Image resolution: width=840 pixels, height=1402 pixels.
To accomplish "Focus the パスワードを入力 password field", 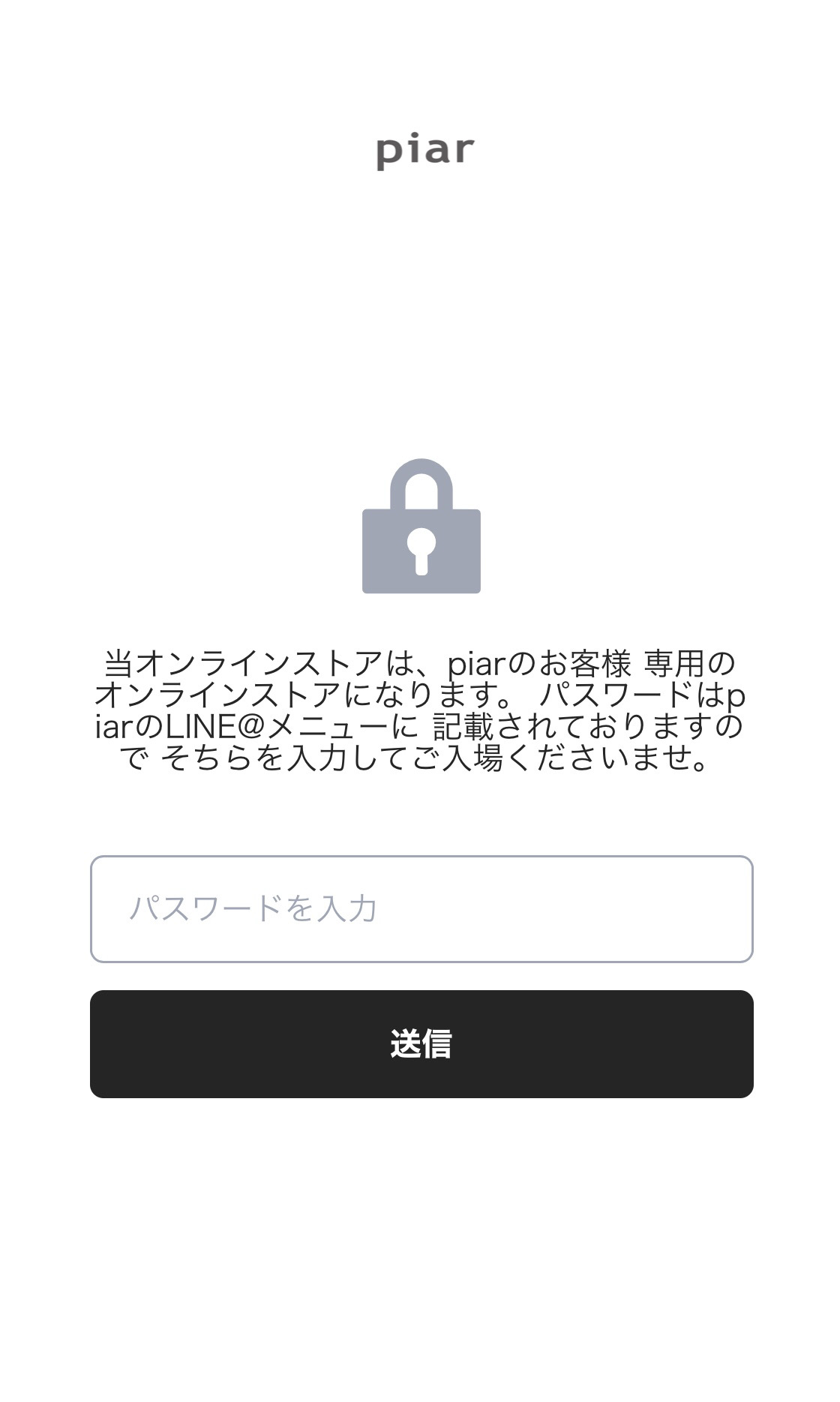I will tap(421, 908).
